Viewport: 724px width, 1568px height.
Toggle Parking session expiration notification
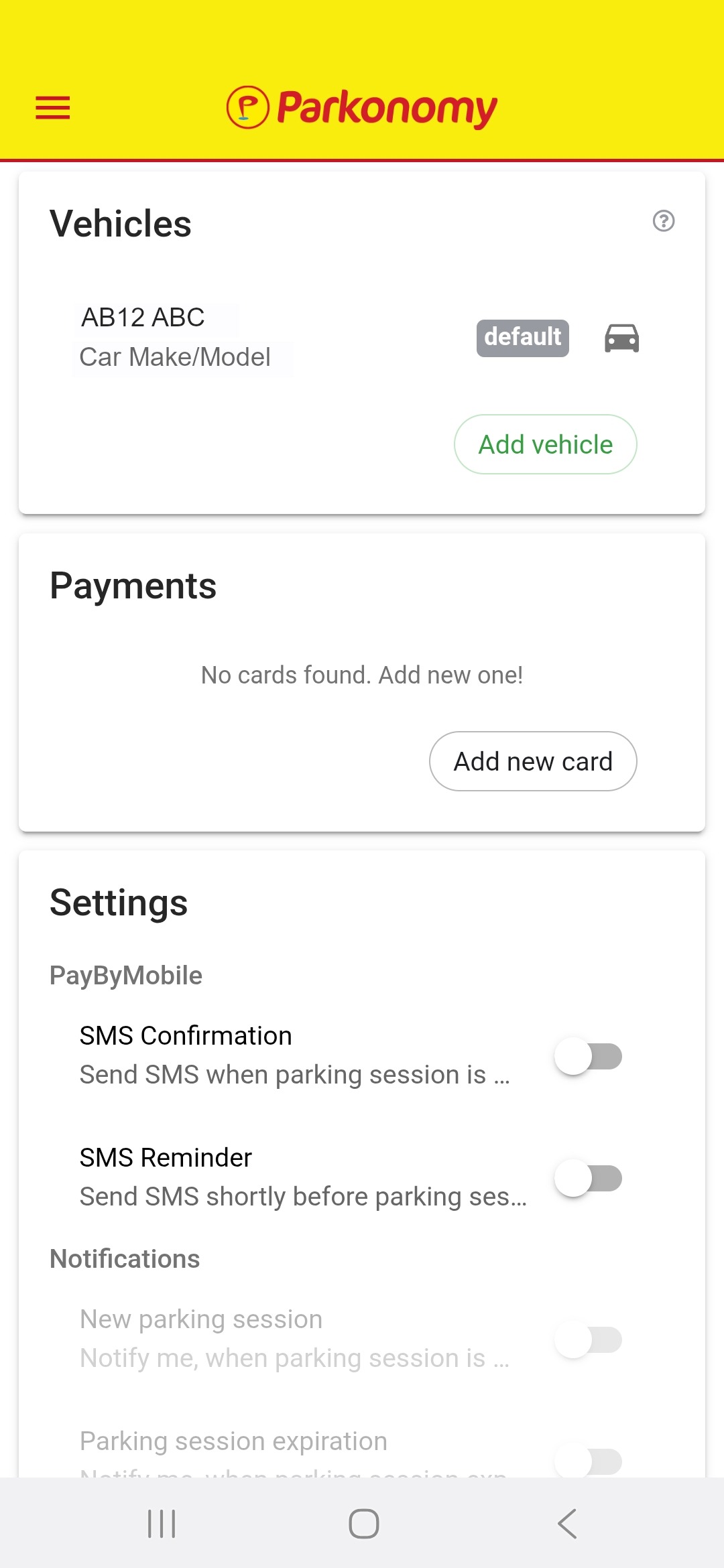pyautogui.click(x=588, y=1461)
